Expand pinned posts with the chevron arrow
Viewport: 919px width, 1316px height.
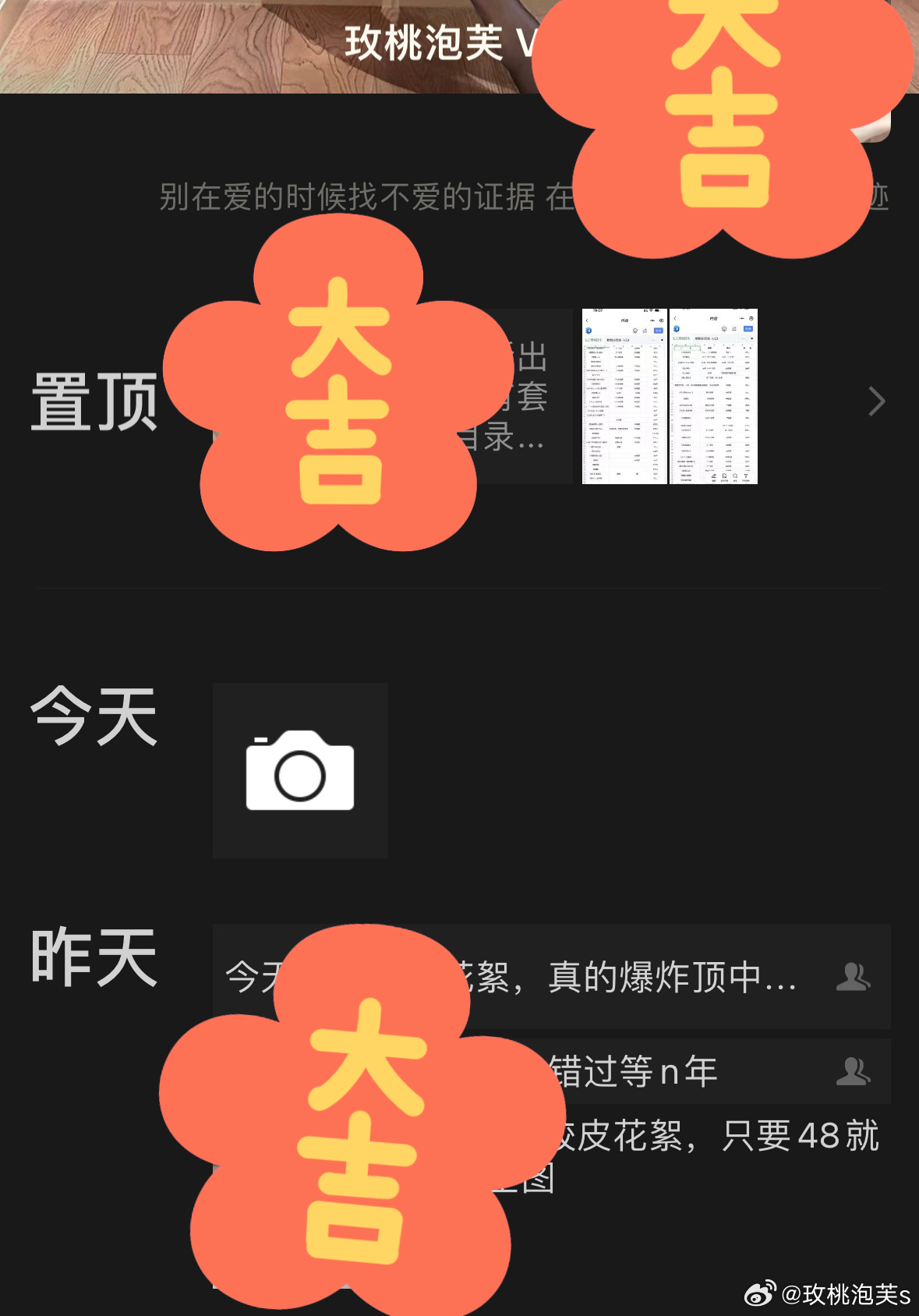876,402
